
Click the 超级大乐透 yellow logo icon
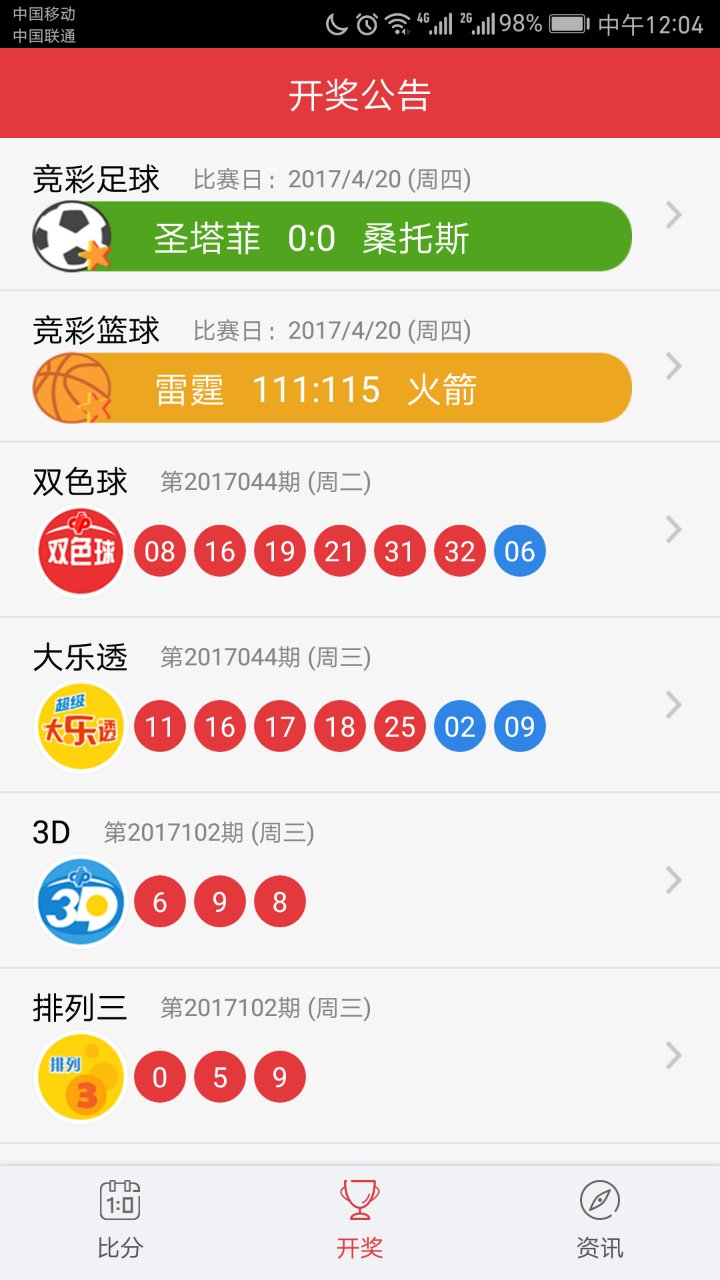point(79,726)
